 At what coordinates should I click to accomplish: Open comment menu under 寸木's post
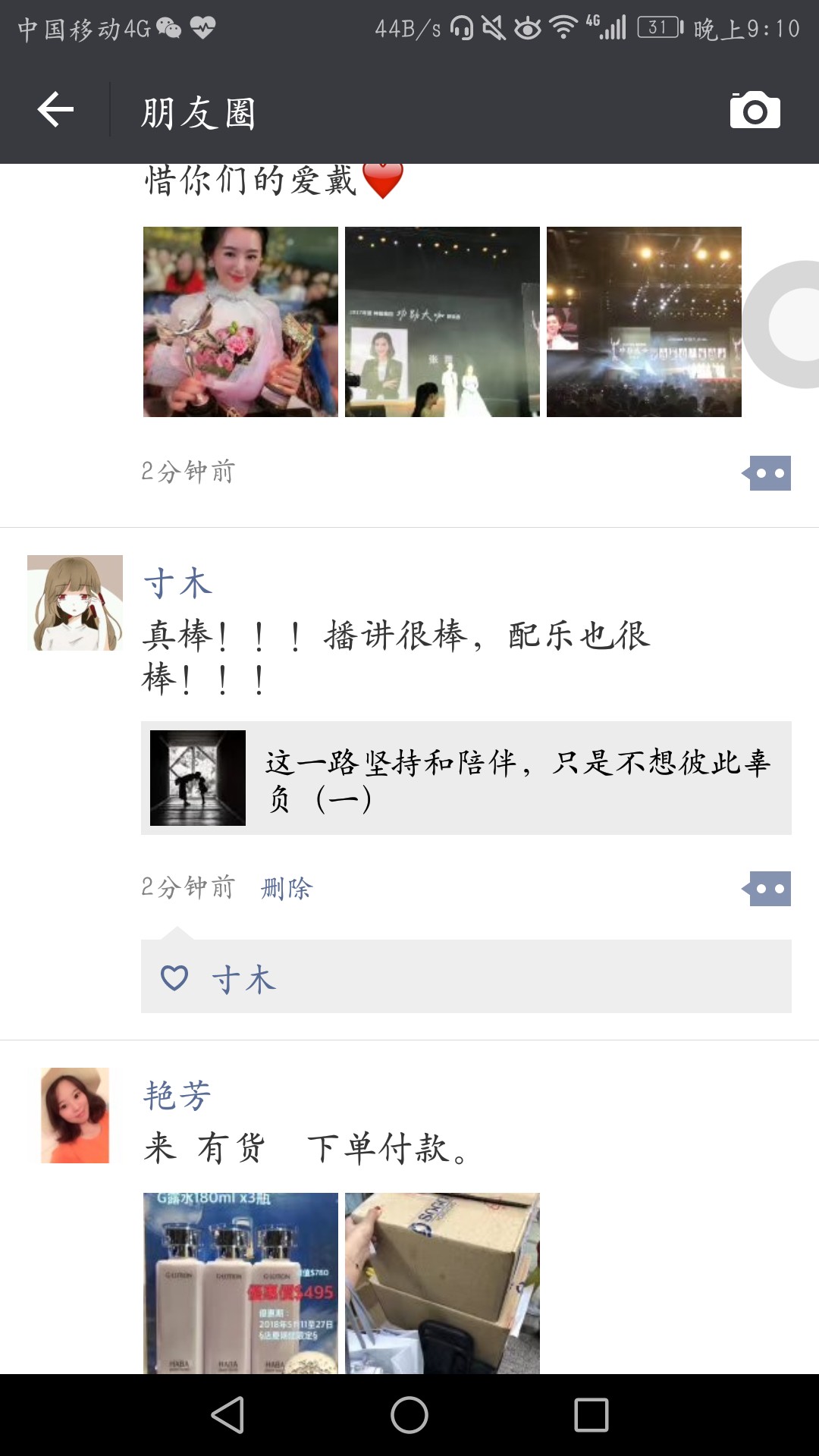768,889
